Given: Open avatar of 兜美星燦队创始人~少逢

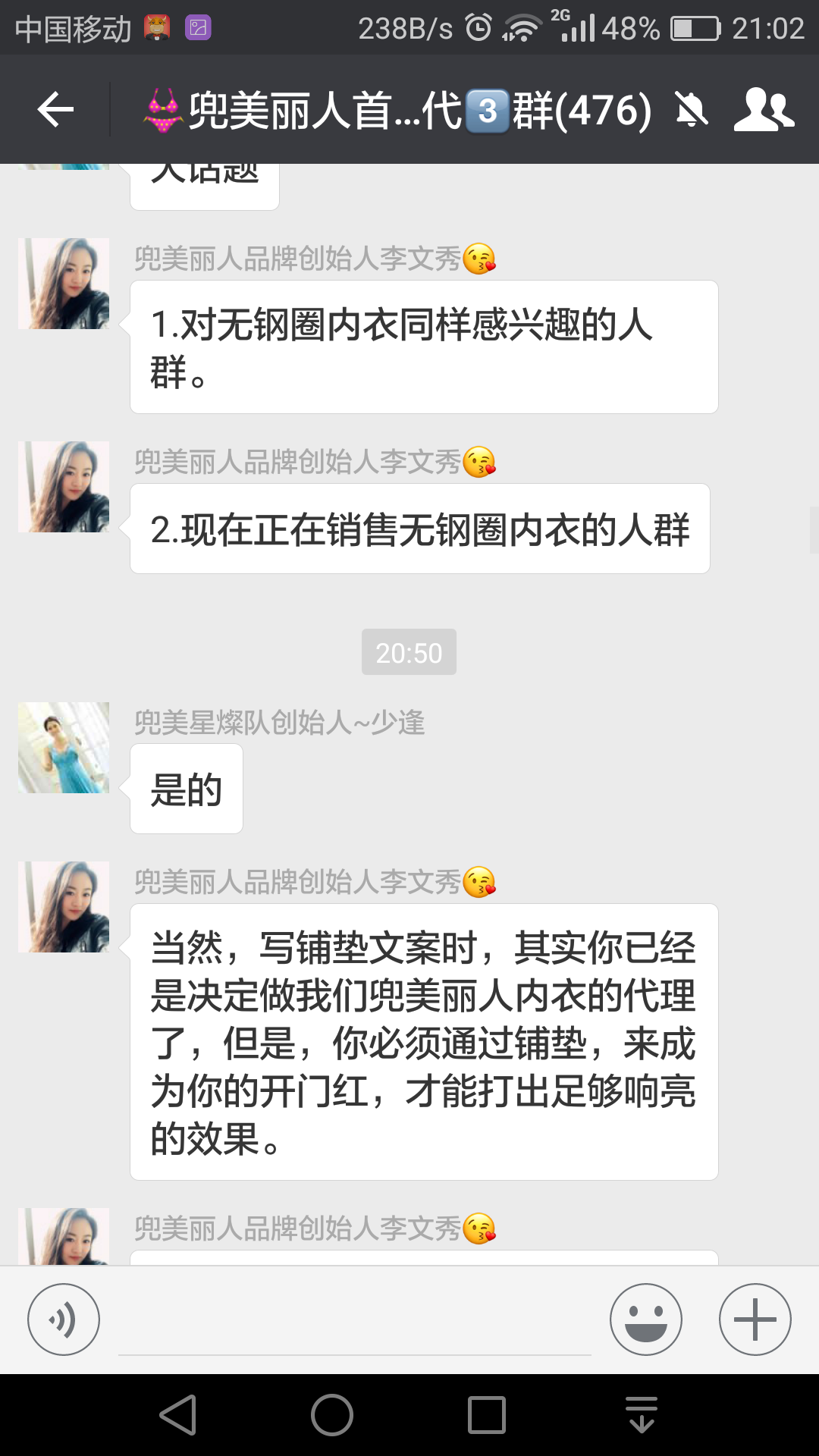Looking at the screenshot, I should (64, 748).
